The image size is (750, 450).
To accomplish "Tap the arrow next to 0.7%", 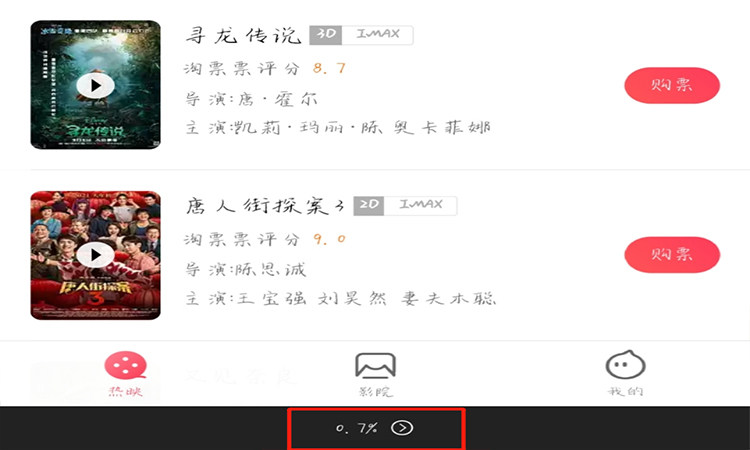I will coord(401,428).
